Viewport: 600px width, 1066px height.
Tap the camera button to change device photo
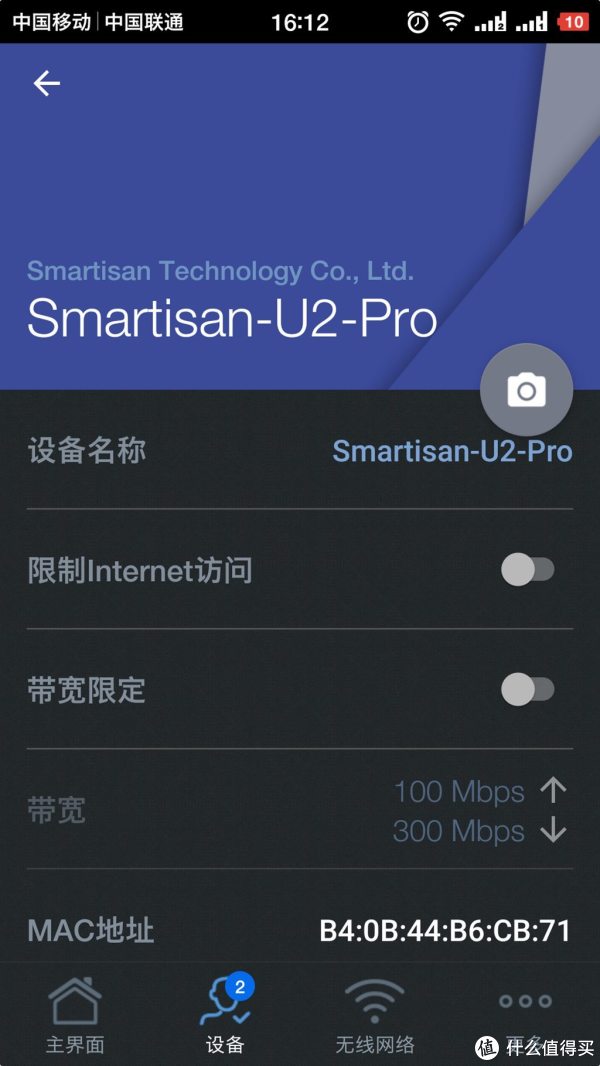pos(526,391)
